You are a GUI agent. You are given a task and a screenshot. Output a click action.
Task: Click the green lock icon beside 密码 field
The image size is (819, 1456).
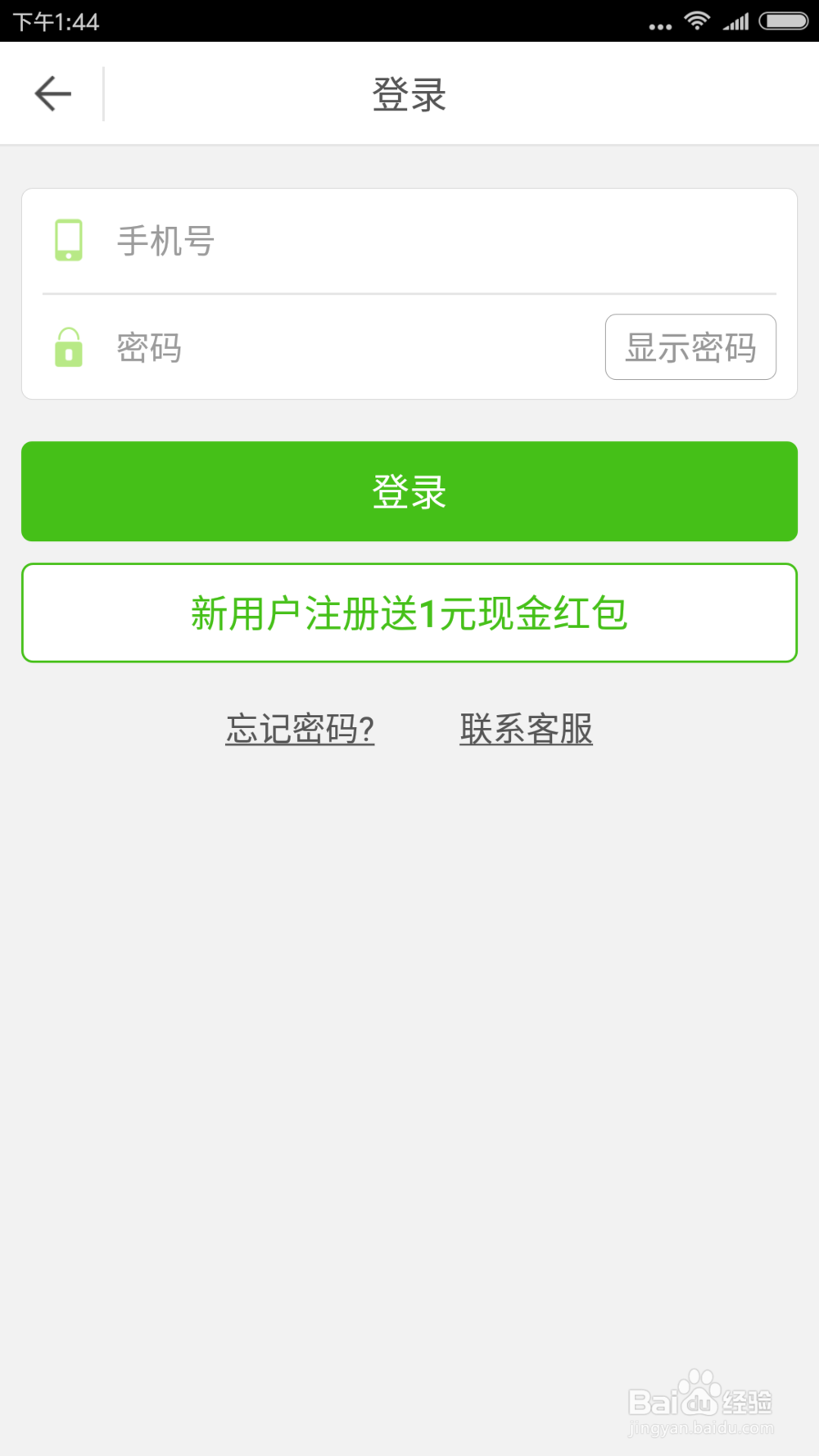(x=70, y=348)
